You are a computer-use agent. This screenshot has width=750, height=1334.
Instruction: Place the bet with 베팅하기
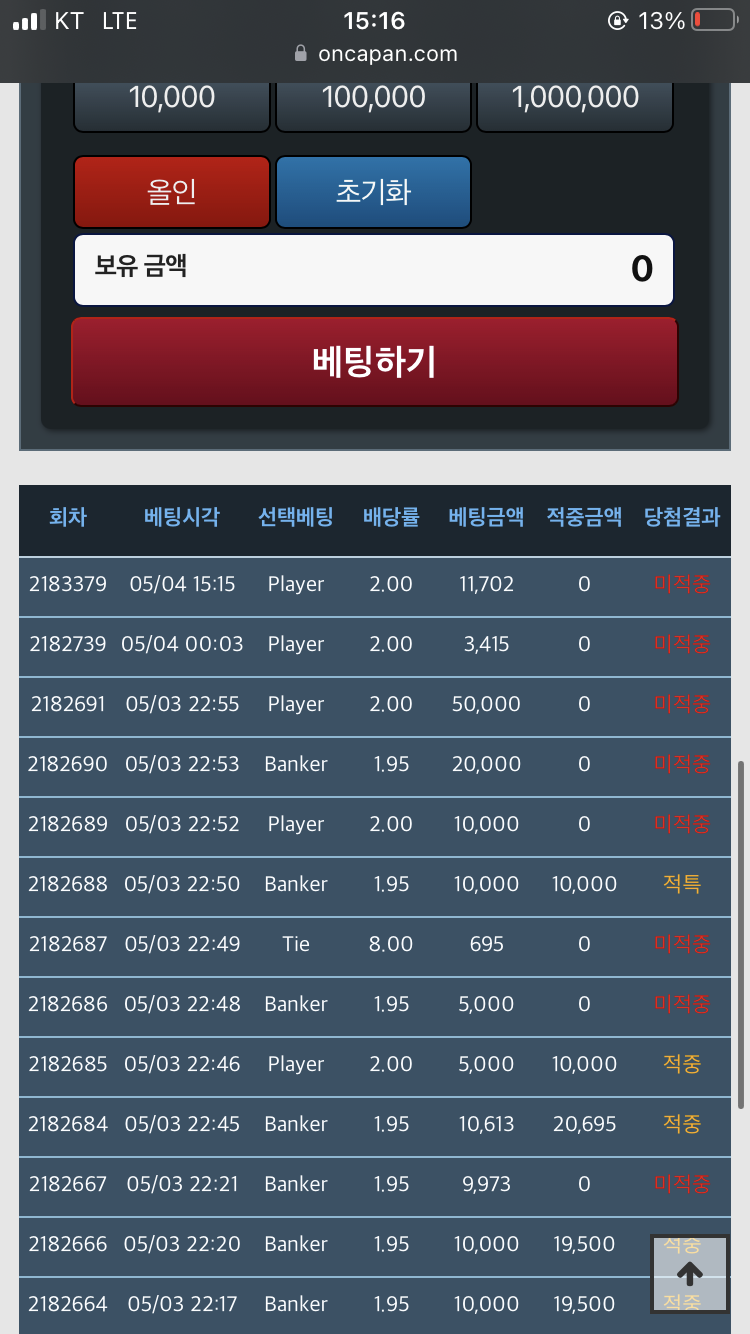click(375, 362)
